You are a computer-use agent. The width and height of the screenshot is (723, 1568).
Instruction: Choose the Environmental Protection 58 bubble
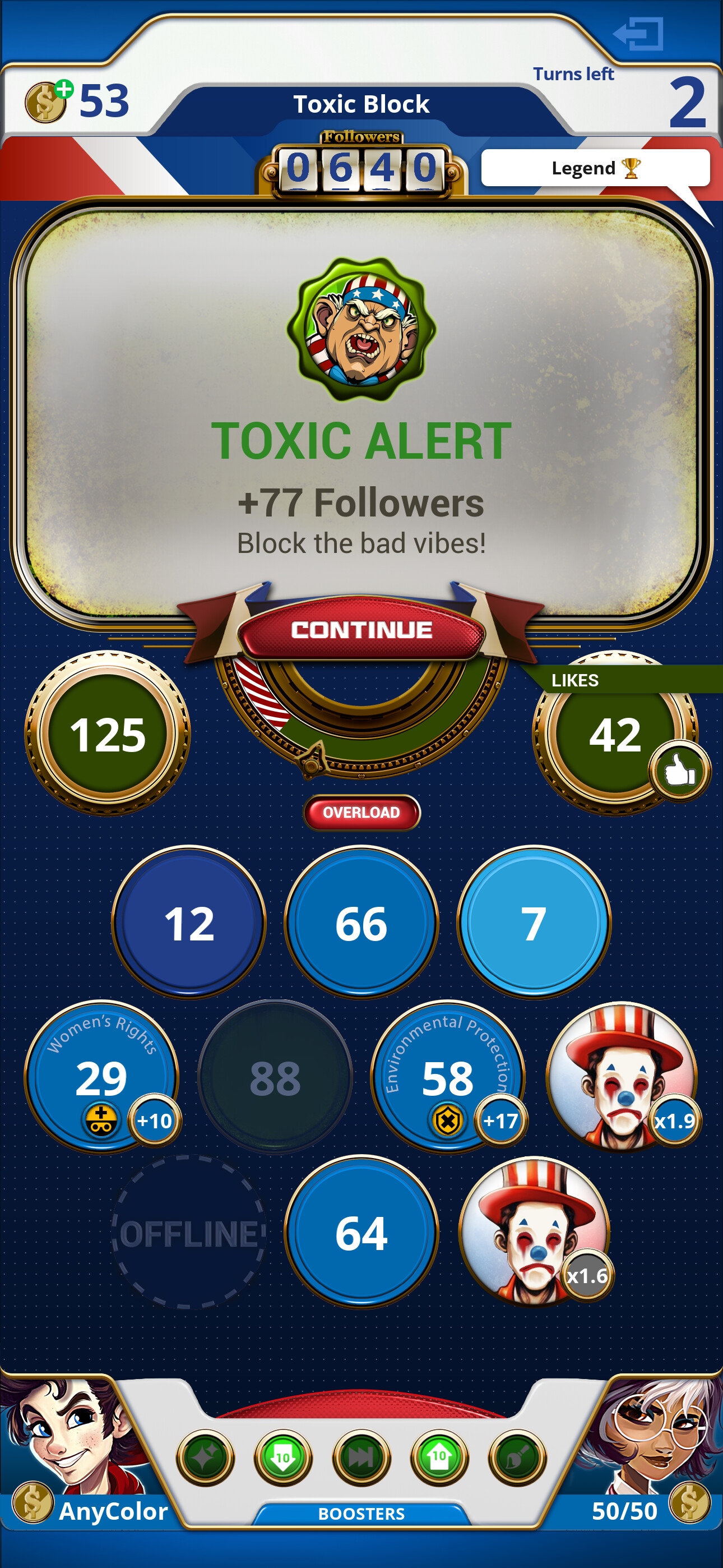(x=447, y=1077)
